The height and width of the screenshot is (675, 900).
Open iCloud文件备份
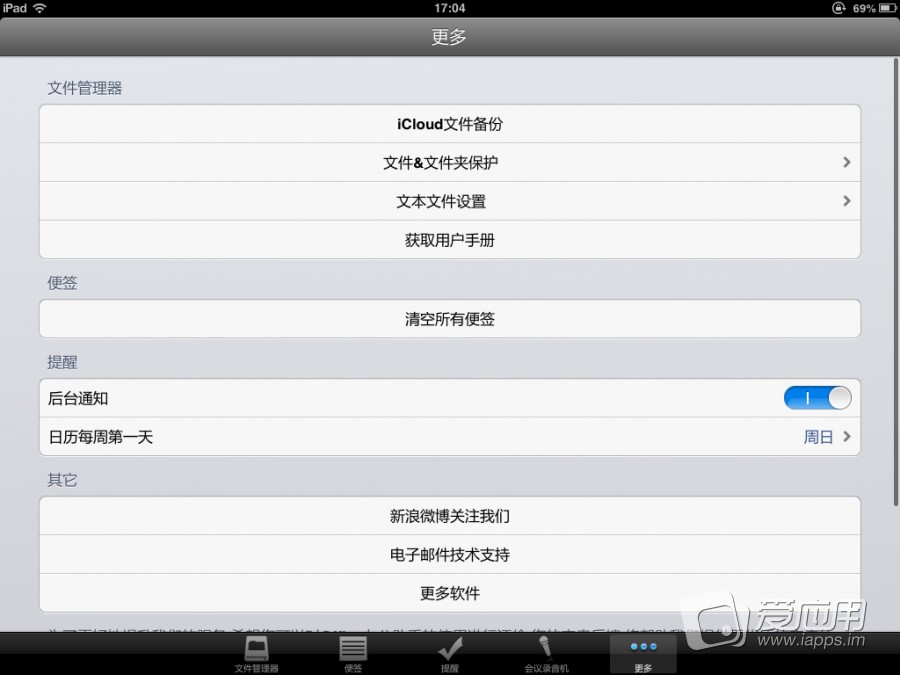[449, 124]
